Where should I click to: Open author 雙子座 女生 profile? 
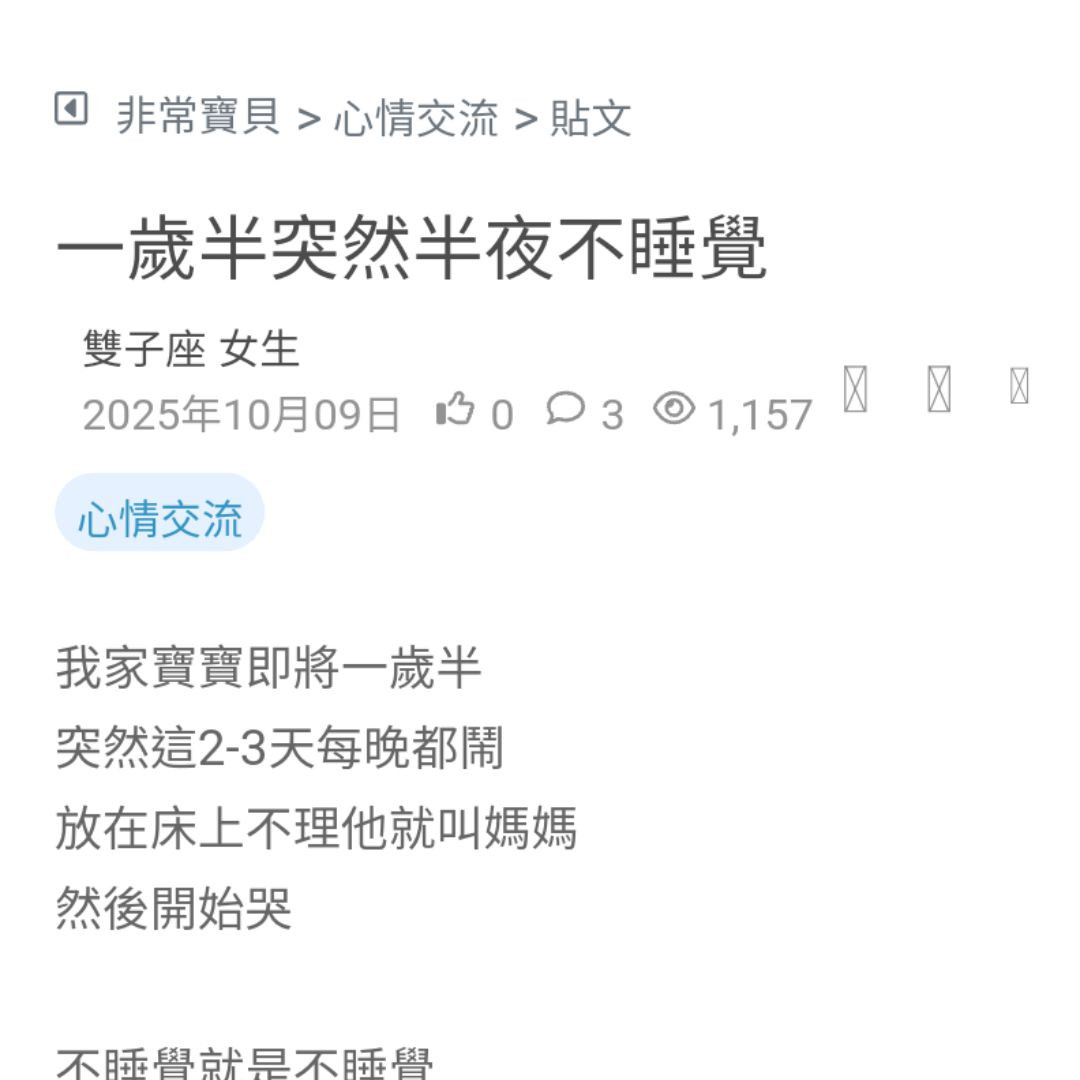[191, 350]
